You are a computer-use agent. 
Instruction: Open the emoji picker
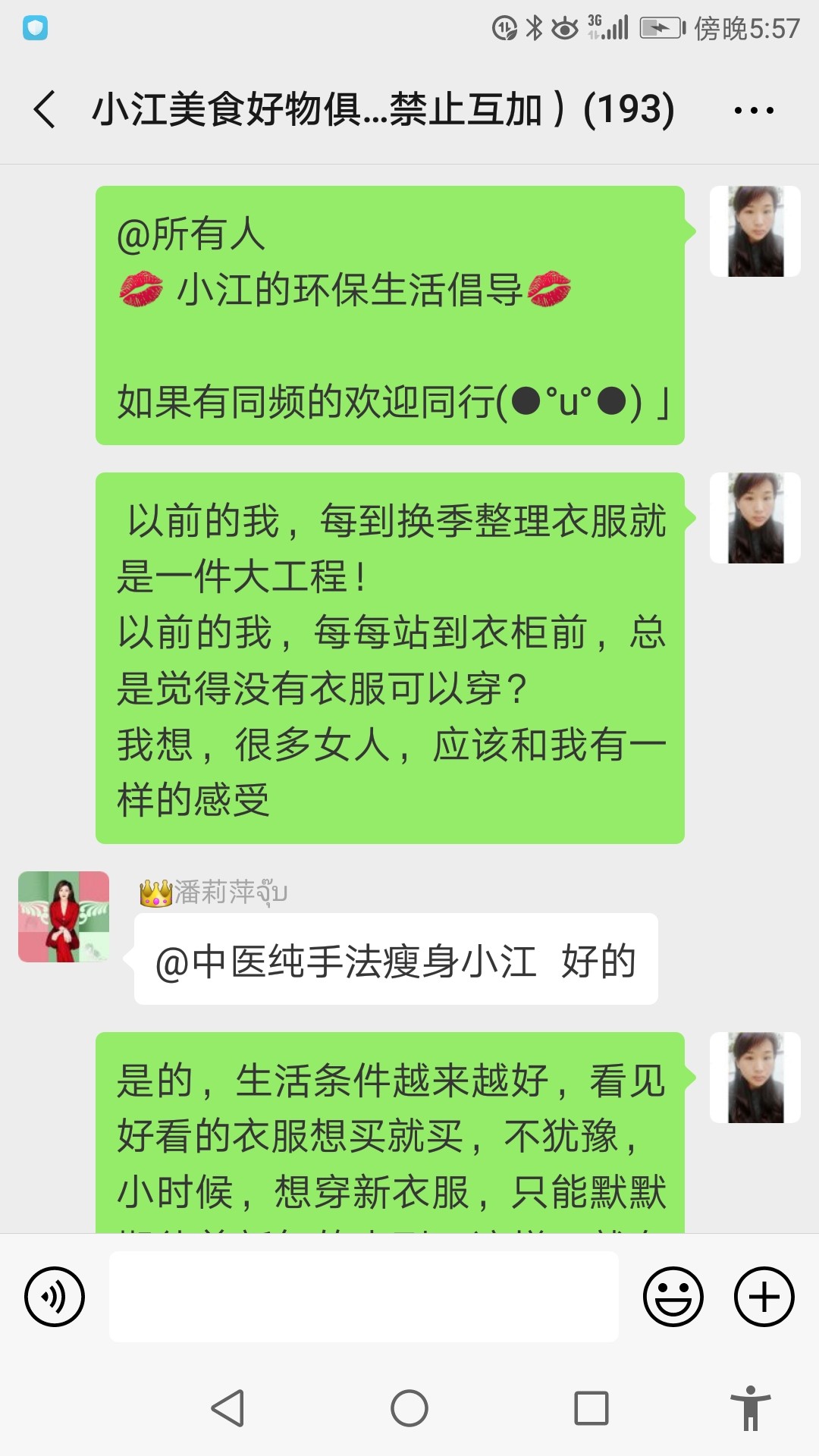tap(673, 1297)
